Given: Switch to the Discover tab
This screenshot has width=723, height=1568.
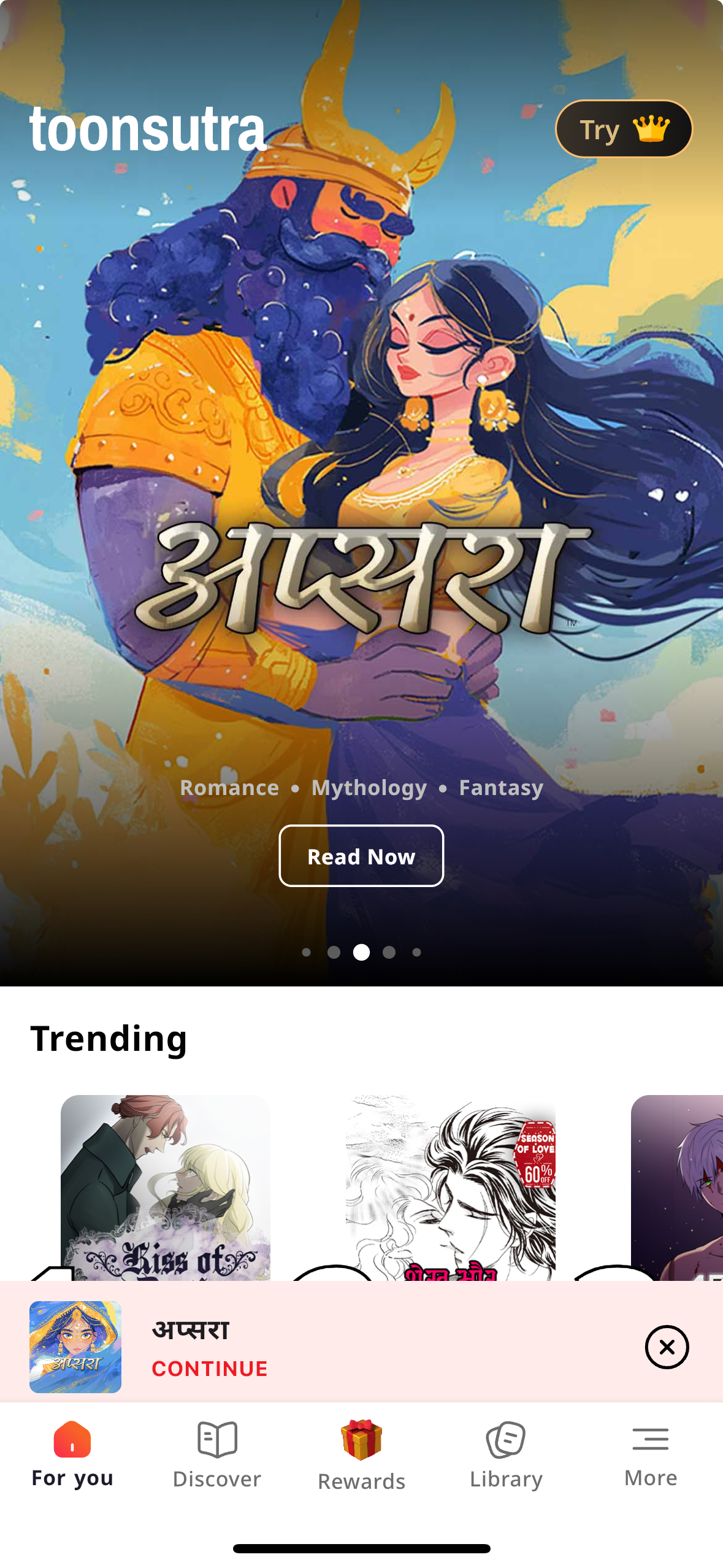Looking at the screenshot, I should 217,1454.
